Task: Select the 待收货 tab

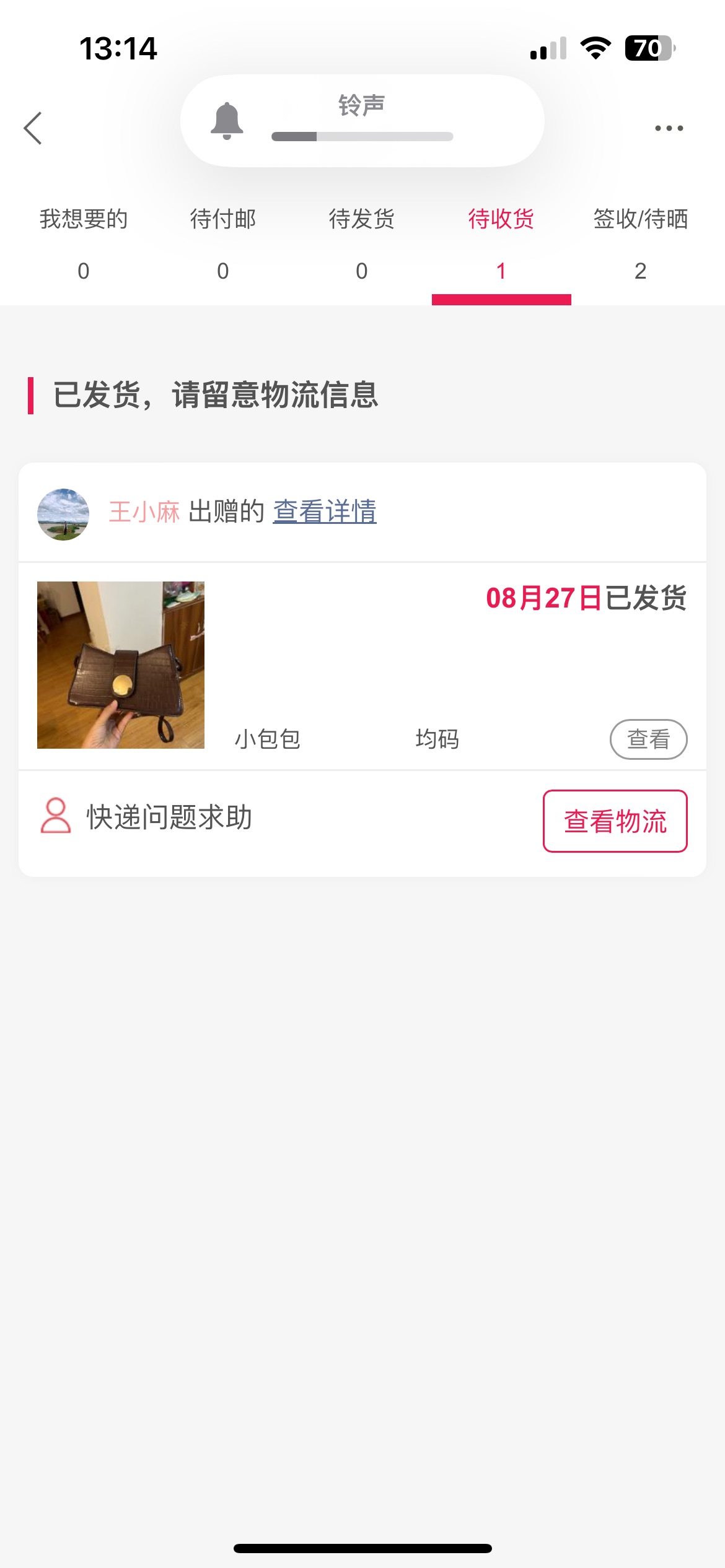Action: [501, 245]
